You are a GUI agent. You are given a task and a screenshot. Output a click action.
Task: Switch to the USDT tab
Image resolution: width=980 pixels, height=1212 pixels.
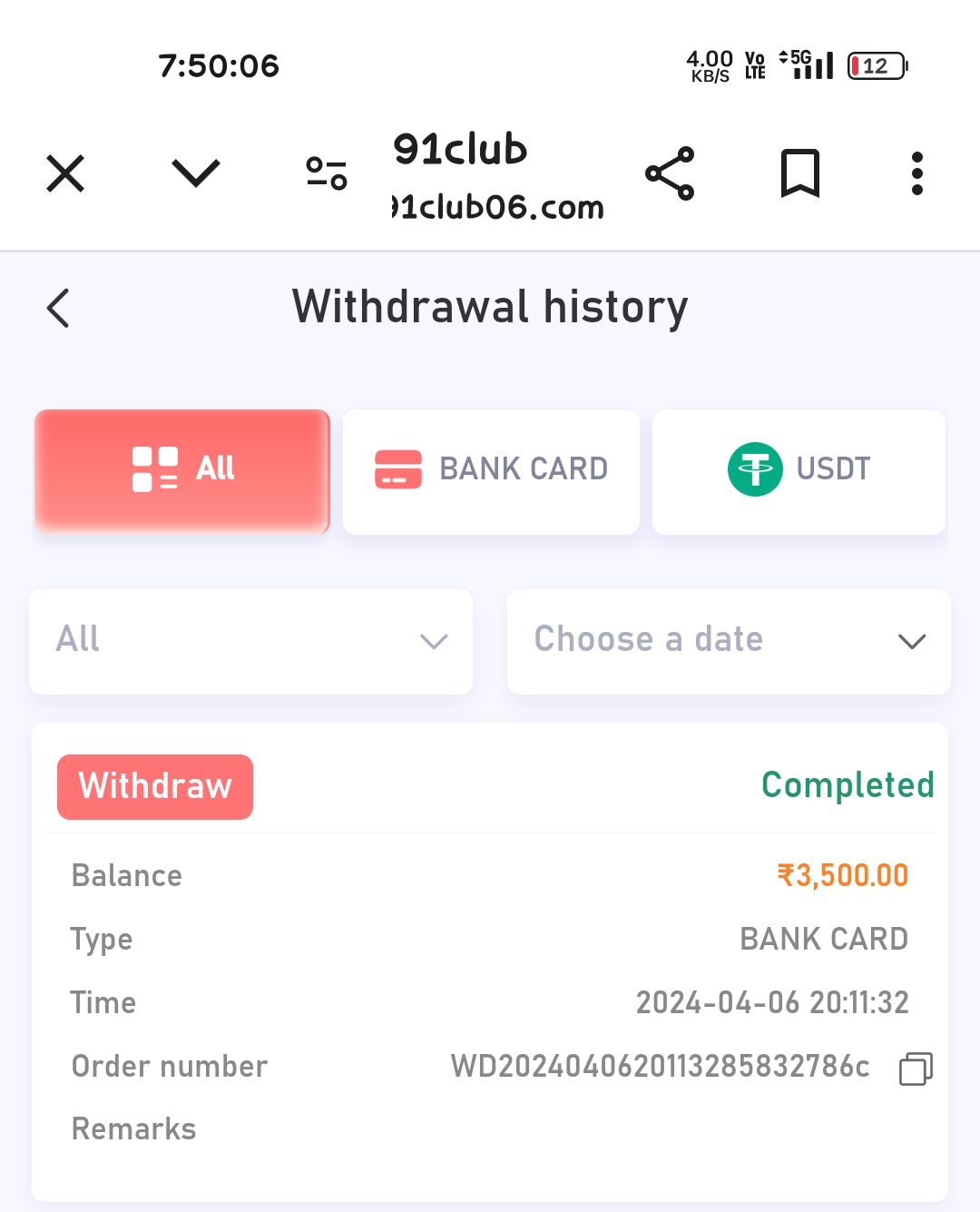pyautogui.click(x=799, y=470)
